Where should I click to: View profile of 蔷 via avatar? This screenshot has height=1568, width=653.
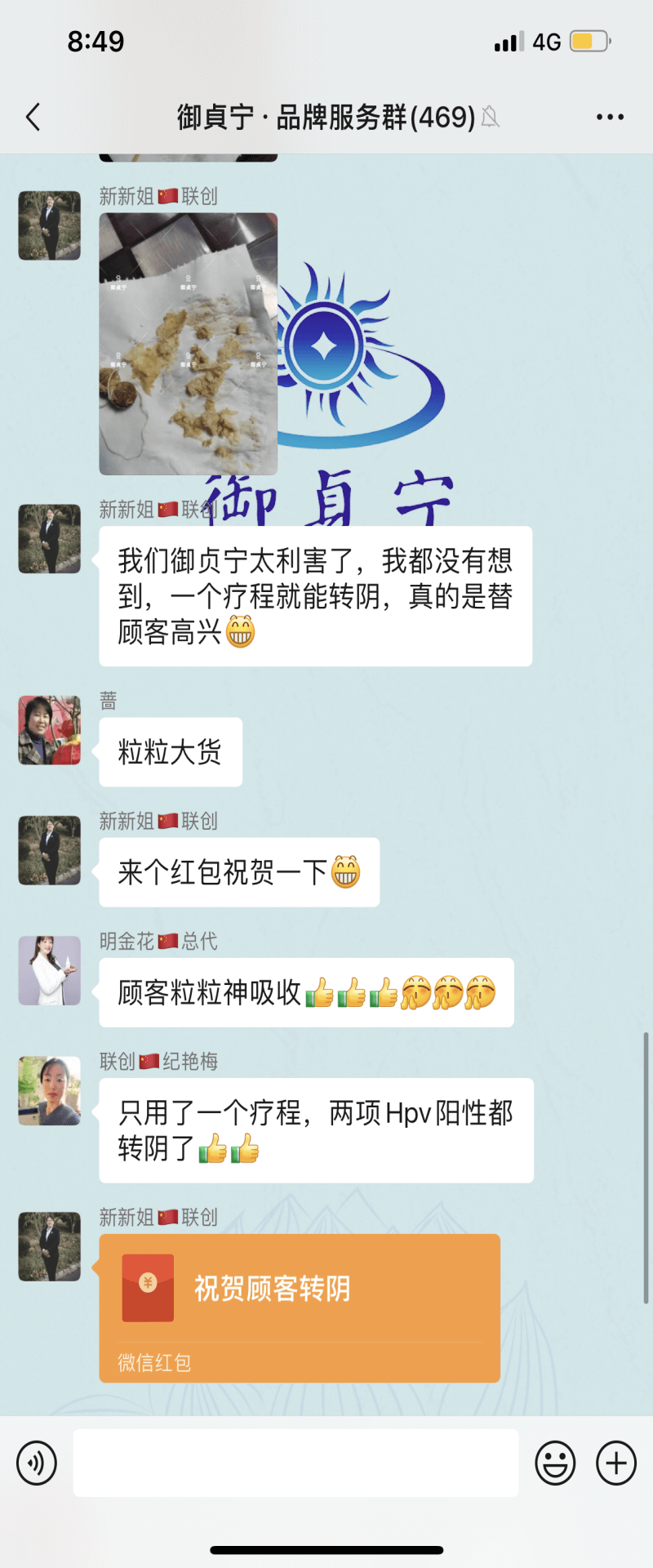point(50,730)
